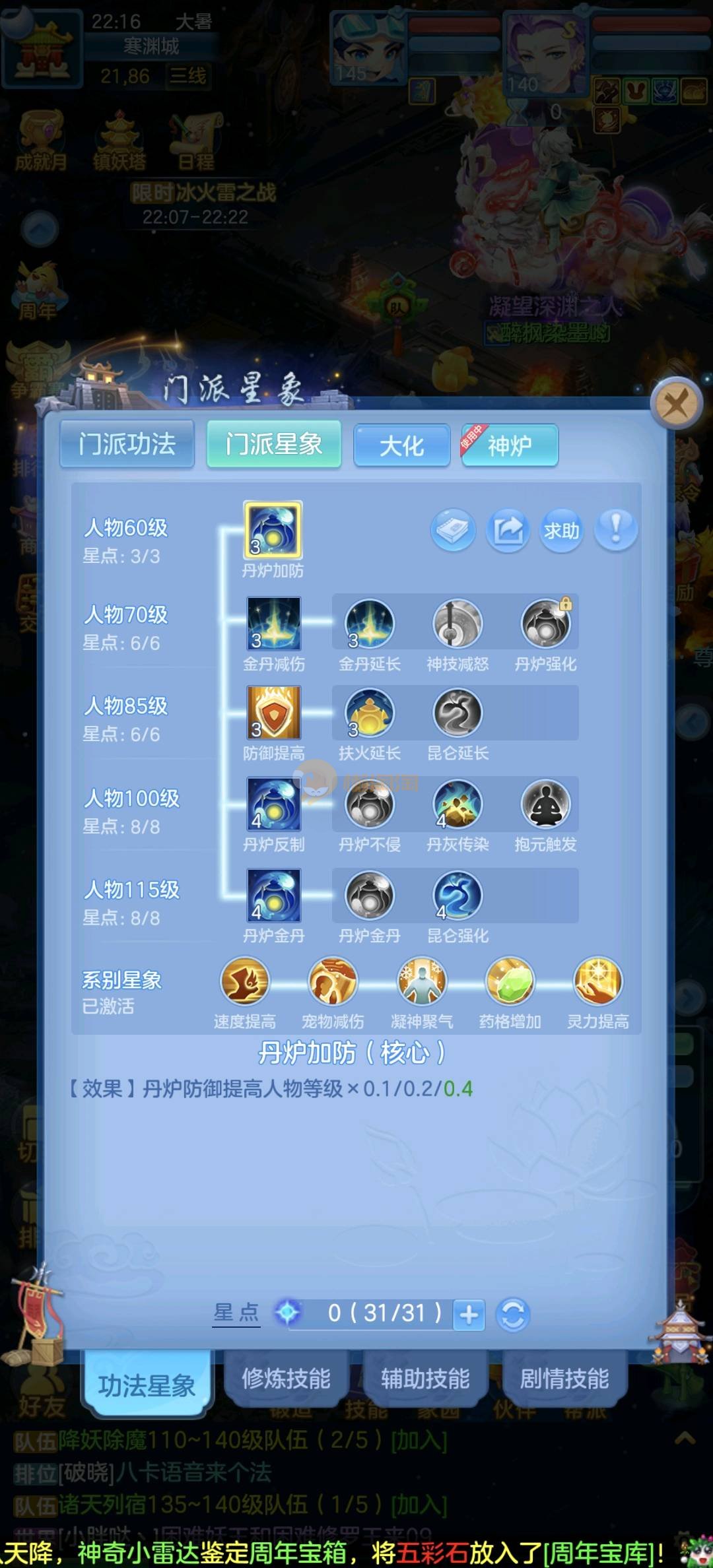Viewport: 713px width, 1568px height.
Task: Open the 剧情技能 tab
Action: pos(564,1379)
